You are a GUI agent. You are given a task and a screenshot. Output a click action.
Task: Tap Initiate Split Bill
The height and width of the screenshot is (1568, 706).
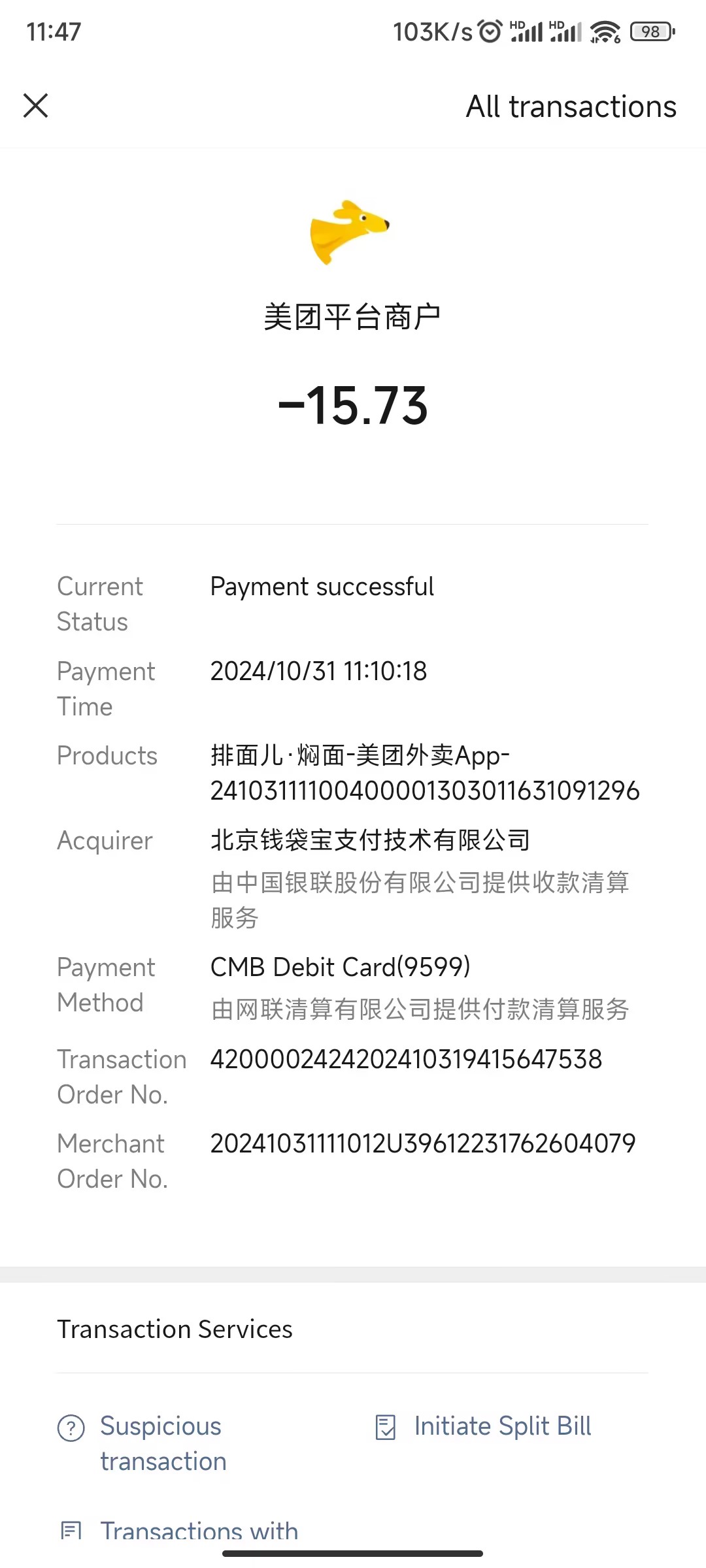pyautogui.click(x=502, y=1426)
